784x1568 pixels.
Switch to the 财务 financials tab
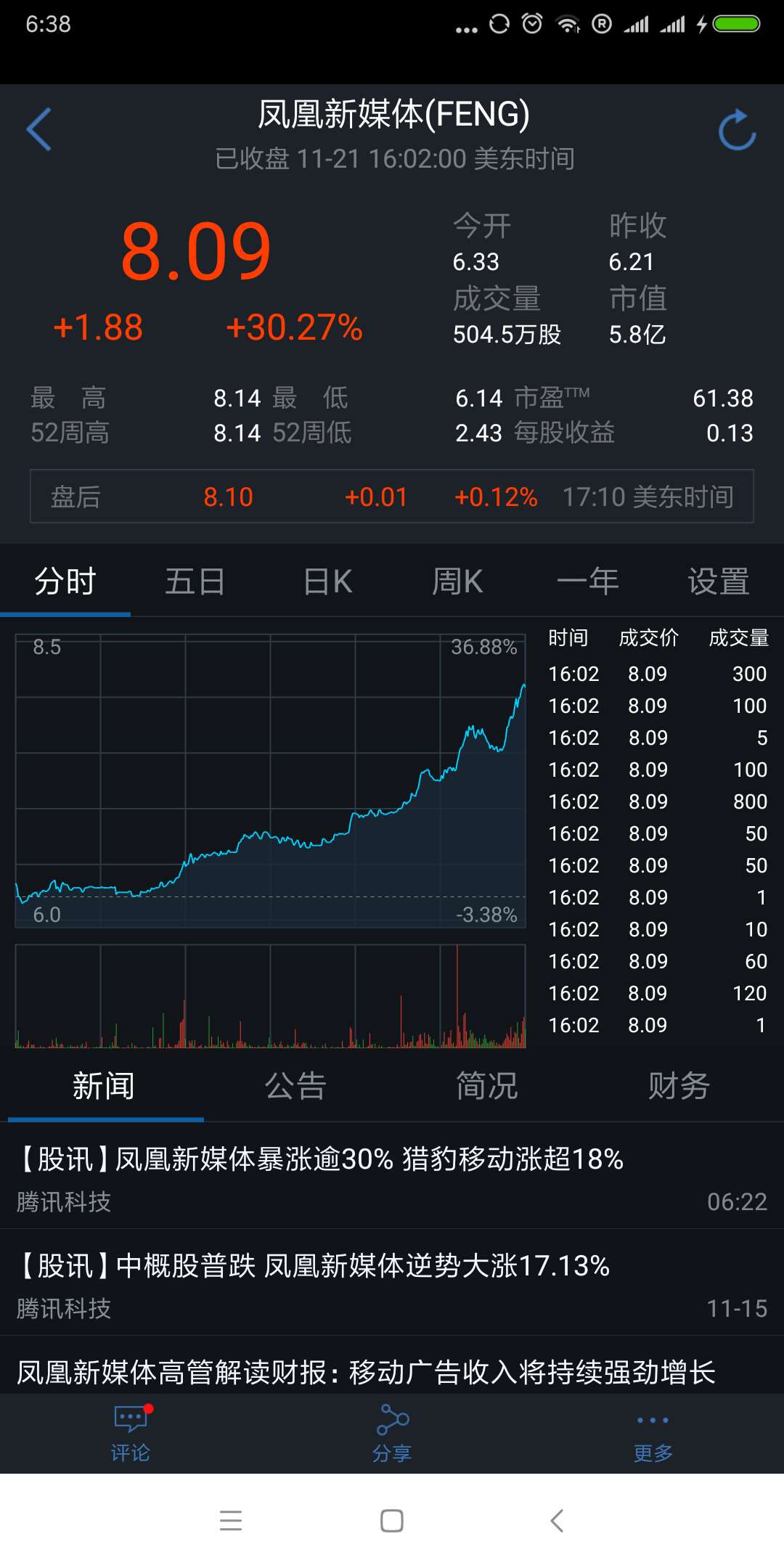coord(678,1086)
